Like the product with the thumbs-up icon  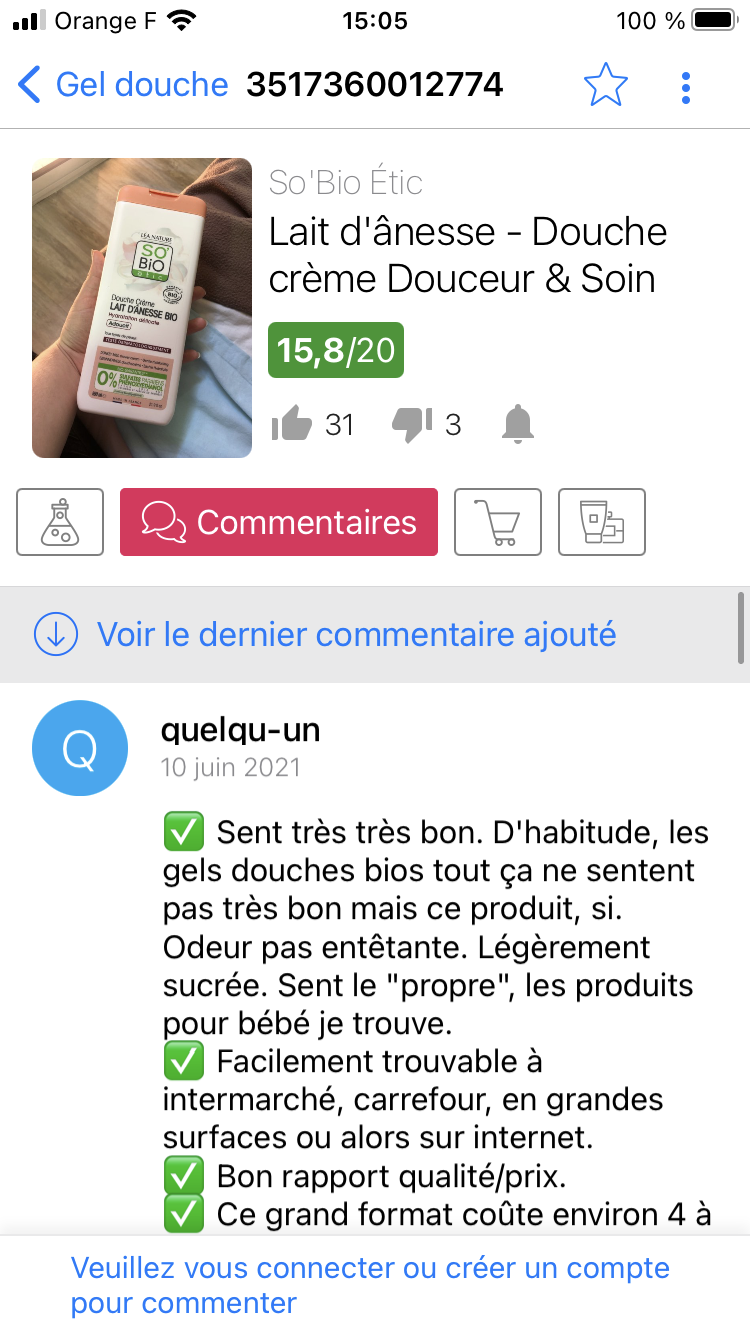[x=291, y=423]
